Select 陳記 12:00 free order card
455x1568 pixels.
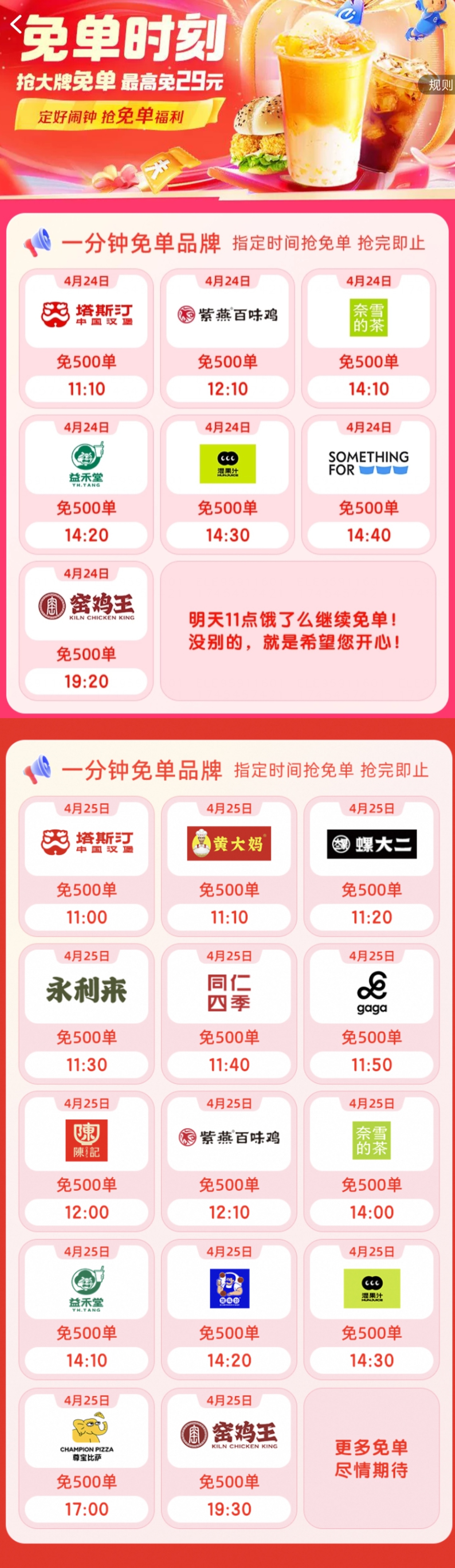[x=86, y=1160]
